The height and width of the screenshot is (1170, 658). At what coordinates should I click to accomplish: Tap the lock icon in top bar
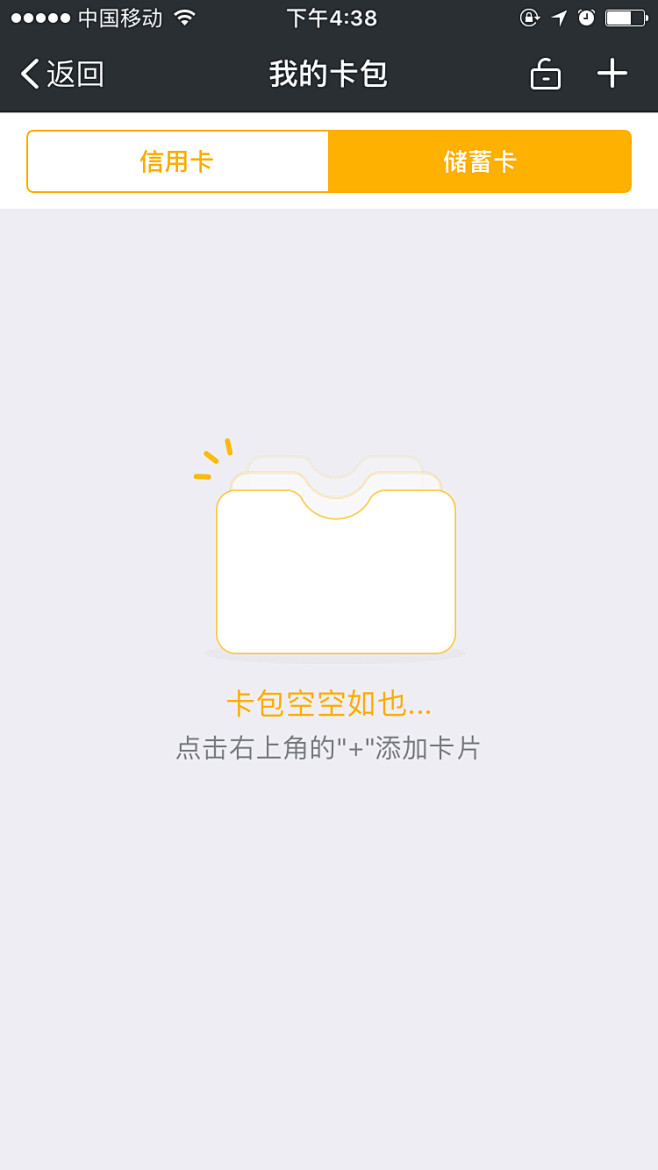coord(545,75)
